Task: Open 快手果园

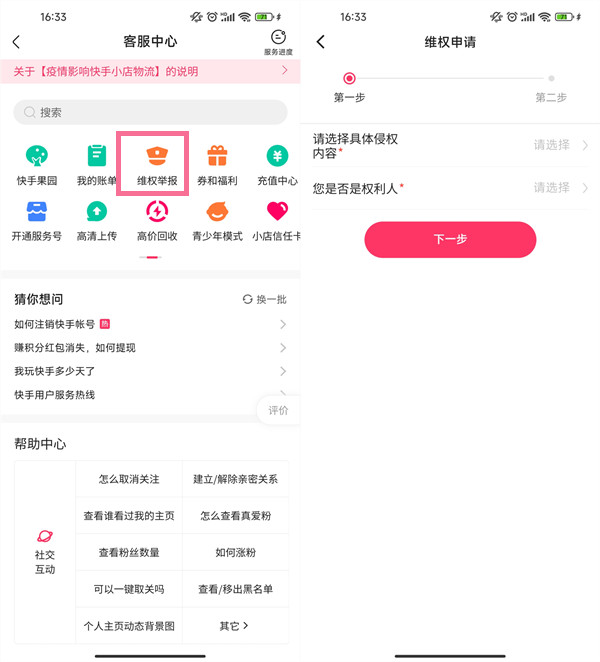Action: (37, 165)
